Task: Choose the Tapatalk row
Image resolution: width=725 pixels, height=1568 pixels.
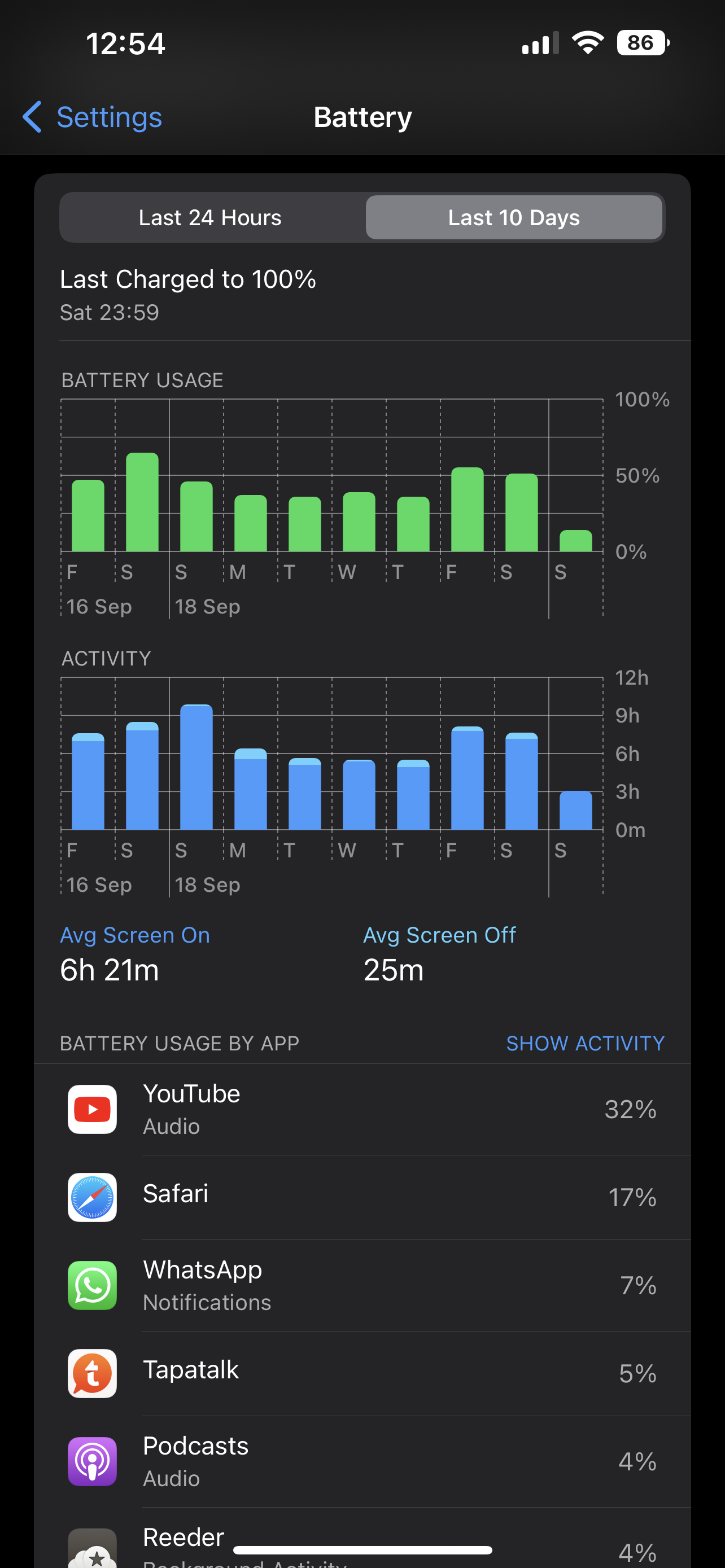Action: point(362,1372)
